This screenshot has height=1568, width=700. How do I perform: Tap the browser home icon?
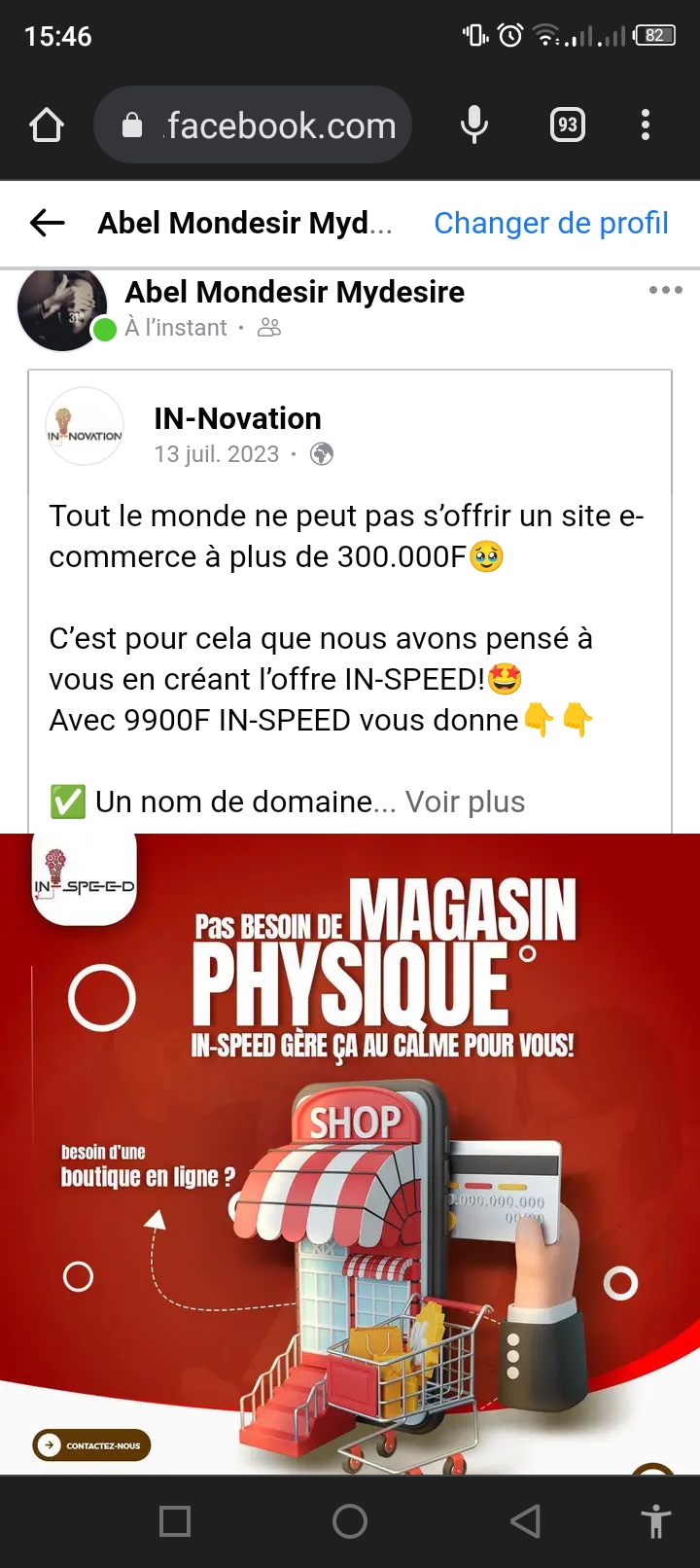[47, 125]
